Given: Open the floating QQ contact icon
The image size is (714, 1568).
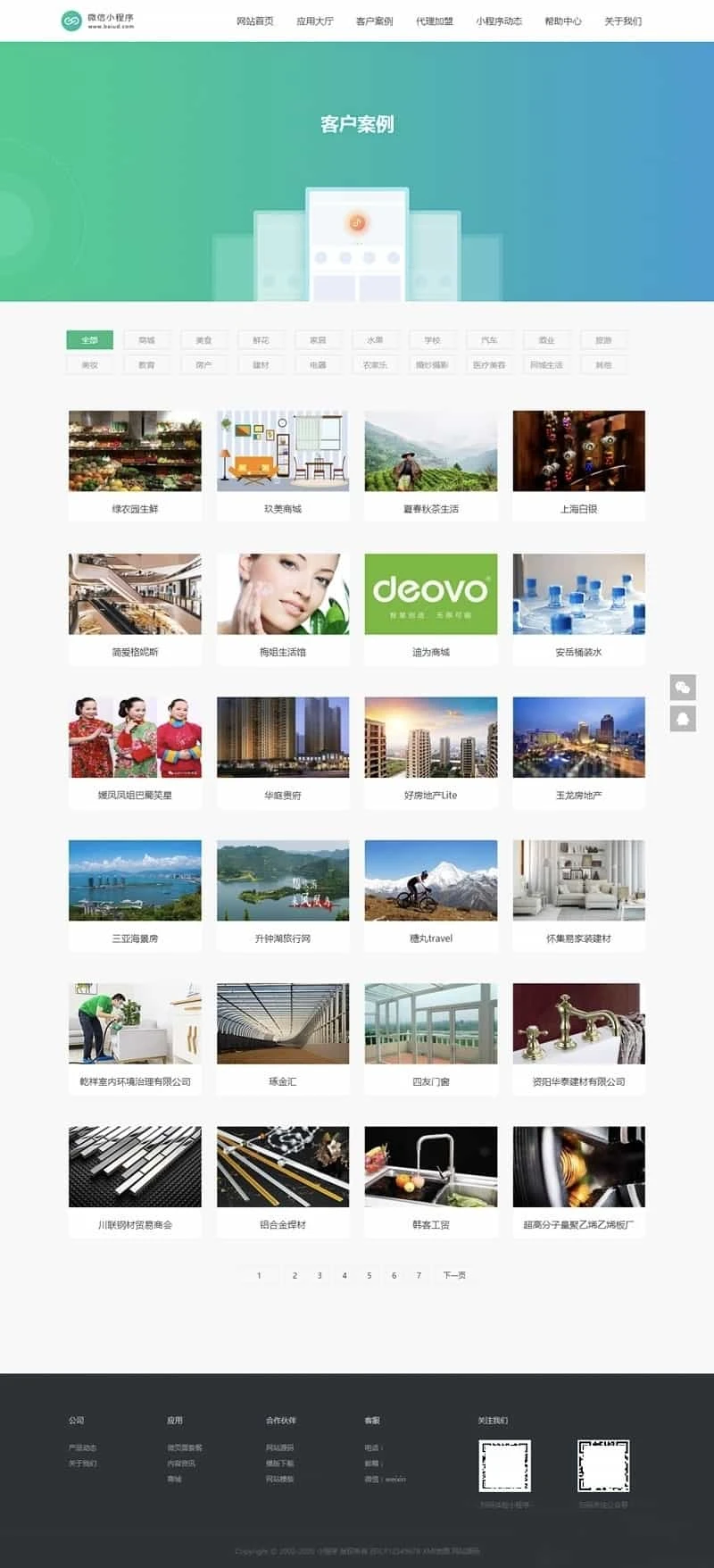Looking at the screenshot, I should coord(683,719).
